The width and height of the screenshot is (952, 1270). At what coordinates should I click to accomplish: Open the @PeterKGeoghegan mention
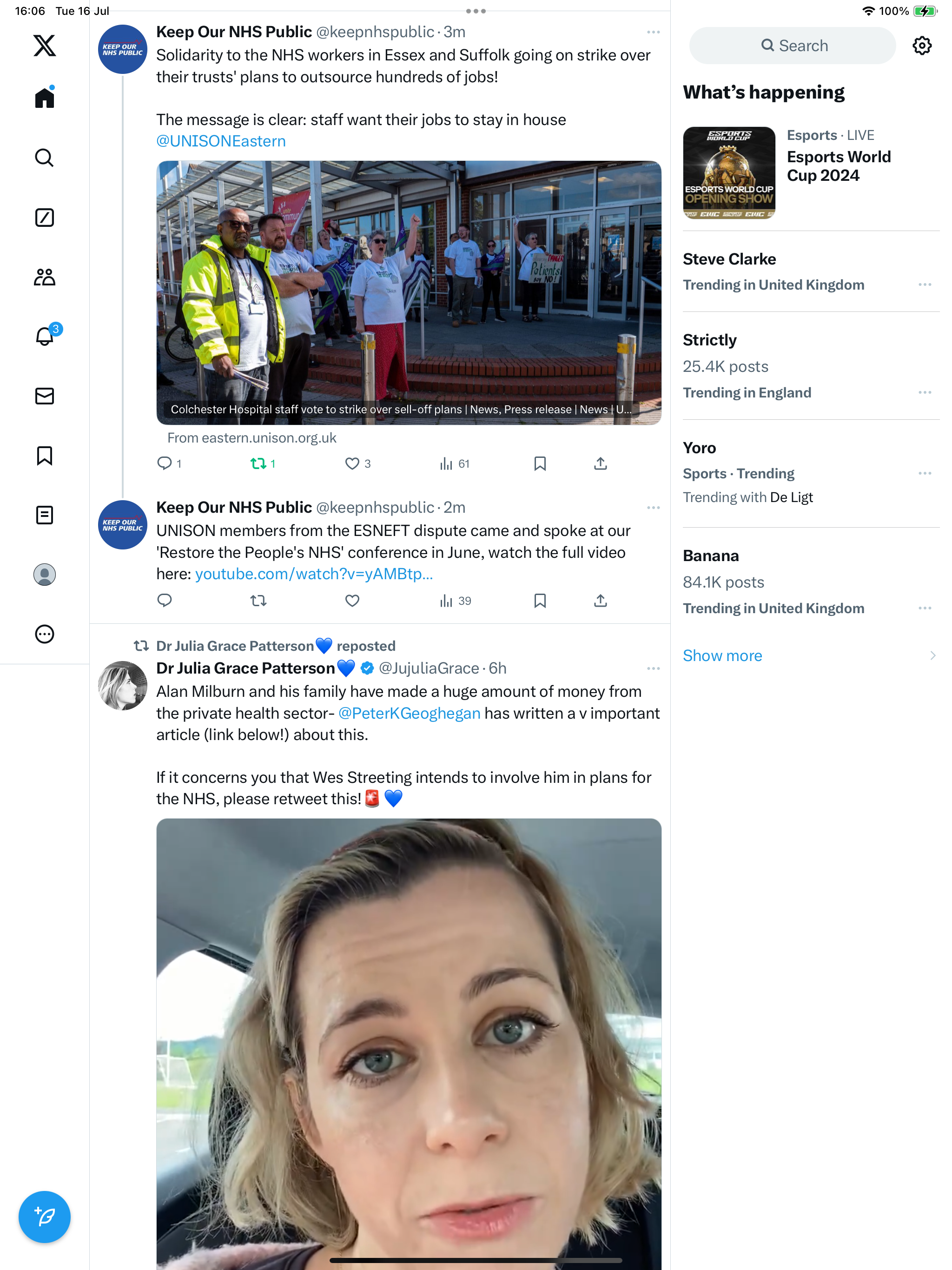coord(409,713)
